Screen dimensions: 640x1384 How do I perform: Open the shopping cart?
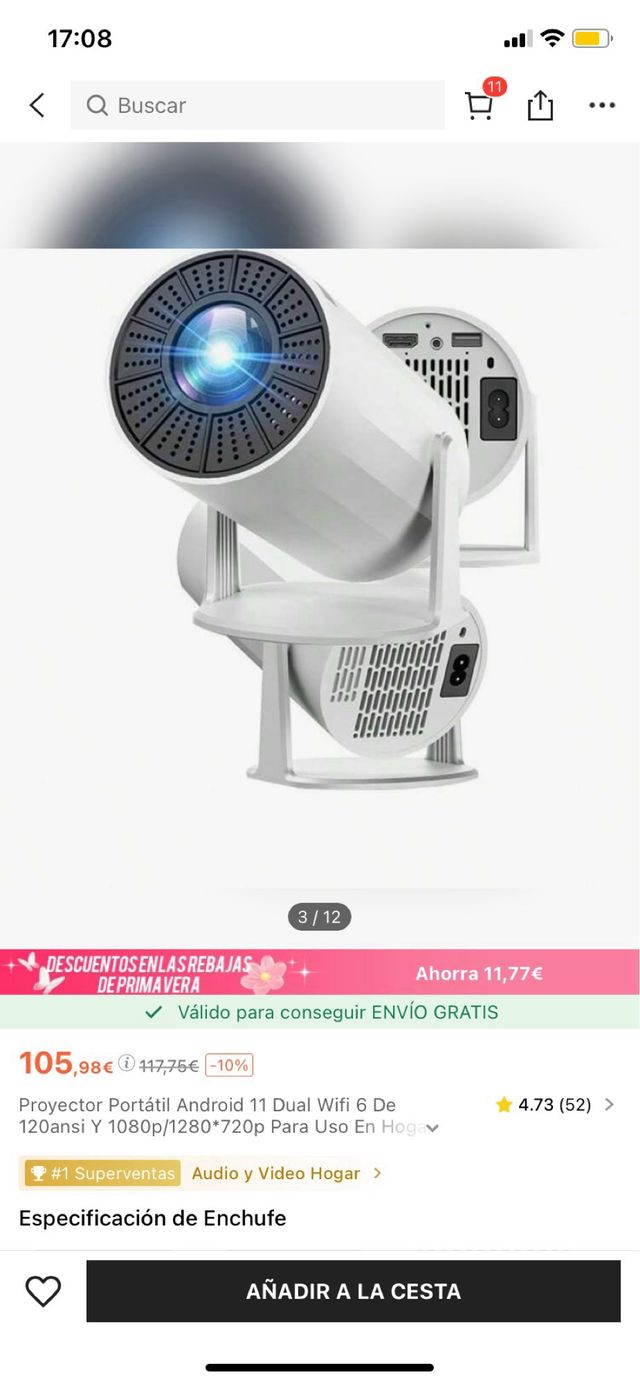coord(481,104)
